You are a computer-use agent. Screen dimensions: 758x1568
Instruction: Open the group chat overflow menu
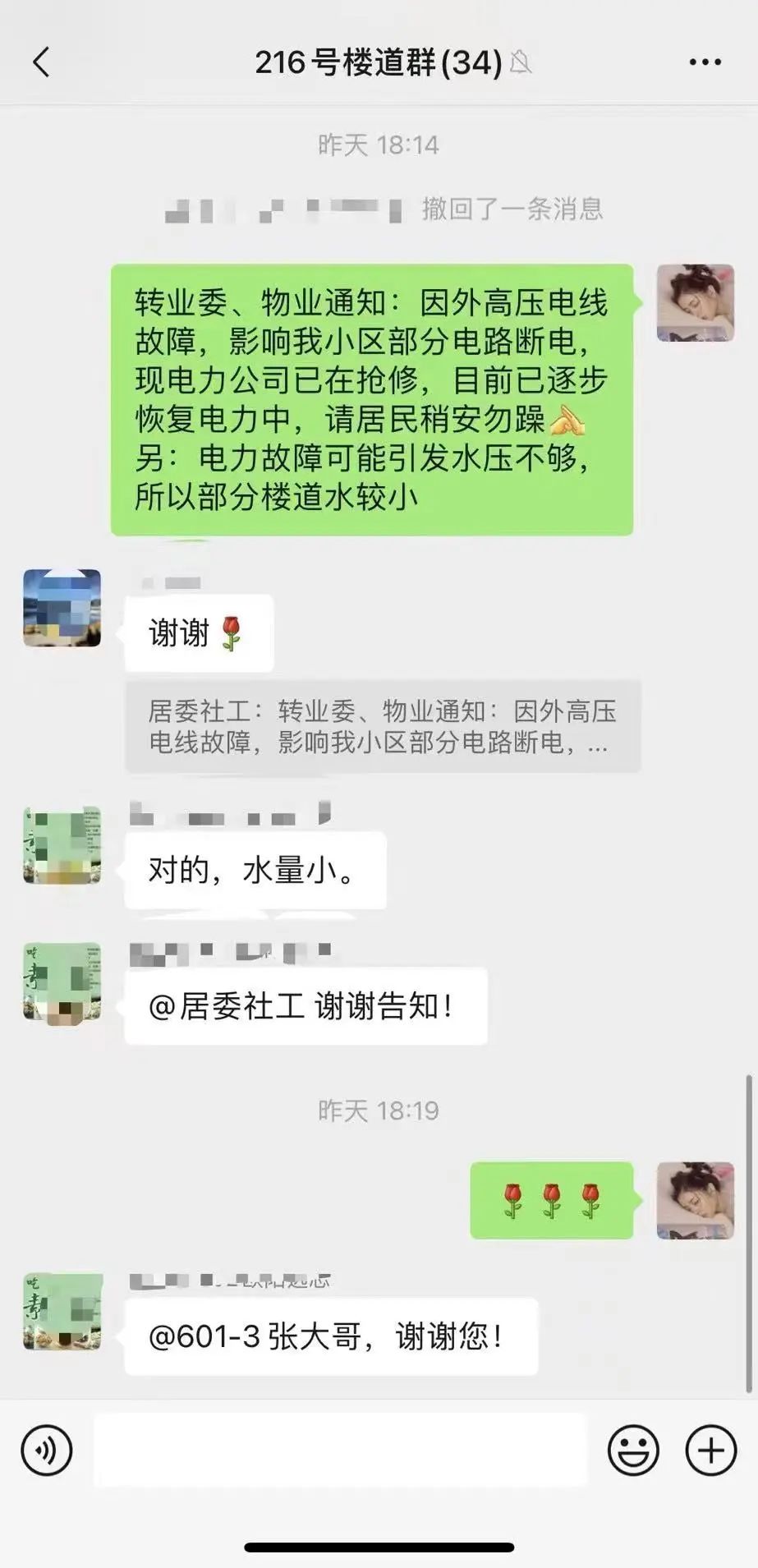tap(705, 62)
